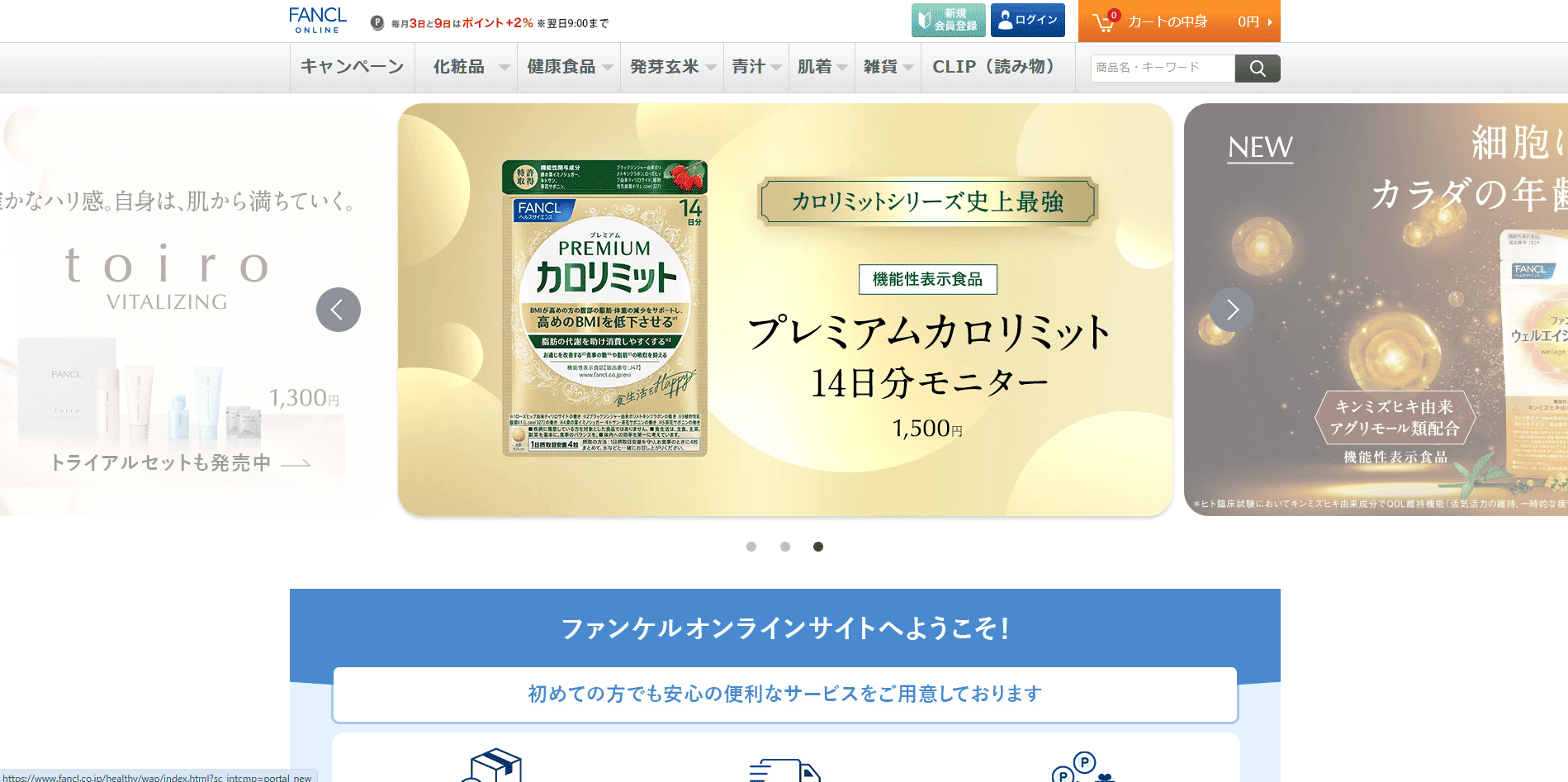This screenshot has width=1568, height=782.
Task: Expand the 青汁 dropdown menu
Action: pyautogui.click(x=756, y=67)
